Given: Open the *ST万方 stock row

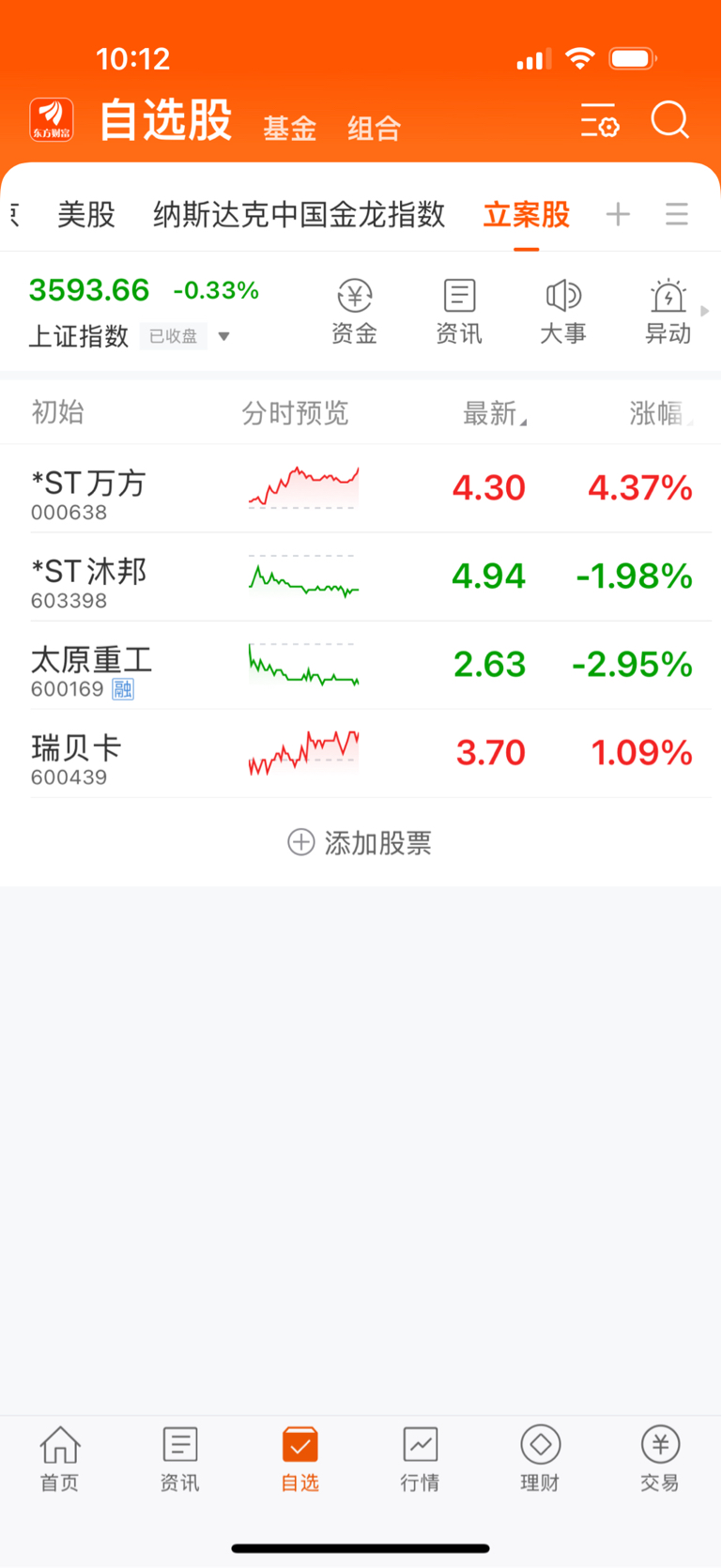Looking at the screenshot, I should 361,489.
